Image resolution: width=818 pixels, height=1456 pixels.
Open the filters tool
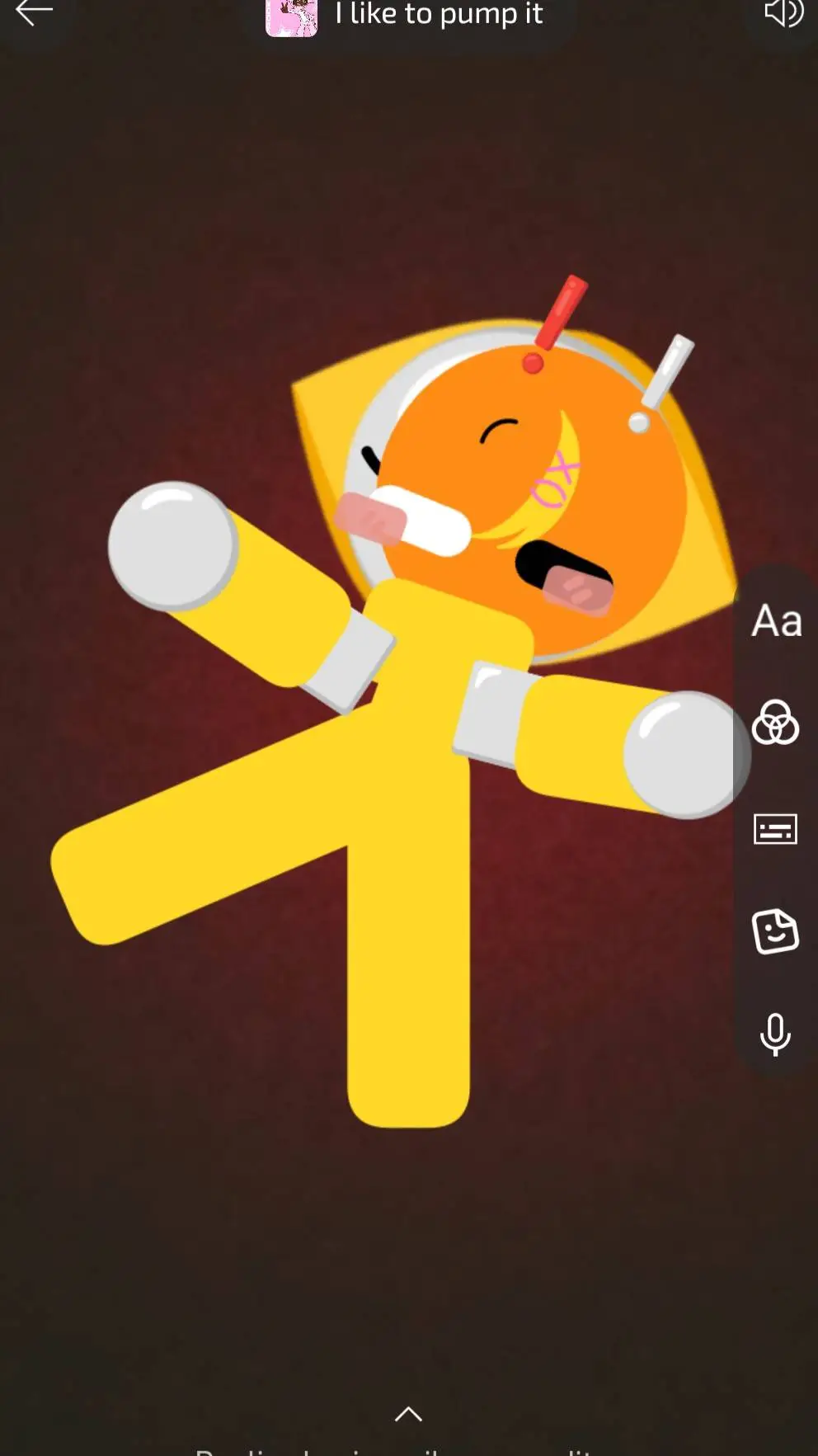click(x=775, y=723)
